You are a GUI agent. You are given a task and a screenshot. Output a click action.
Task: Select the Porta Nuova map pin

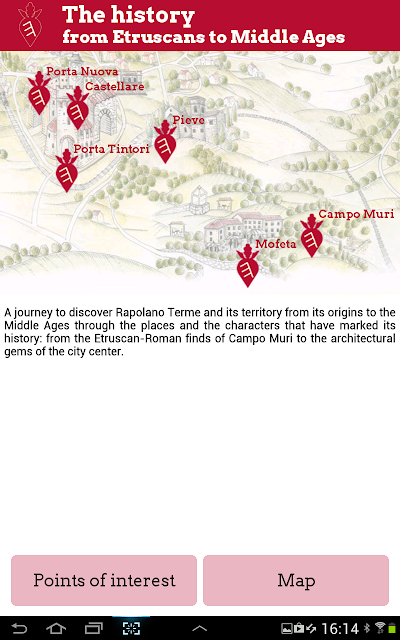click(x=39, y=93)
